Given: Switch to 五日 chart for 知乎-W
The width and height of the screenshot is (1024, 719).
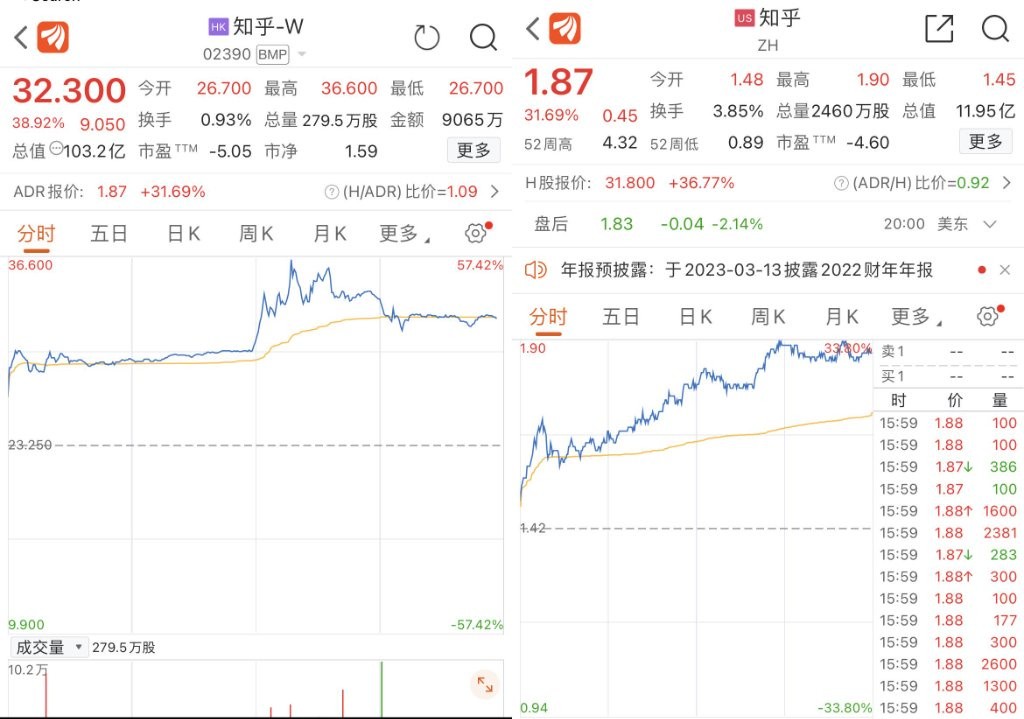Looking at the screenshot, I should (109, 234).
